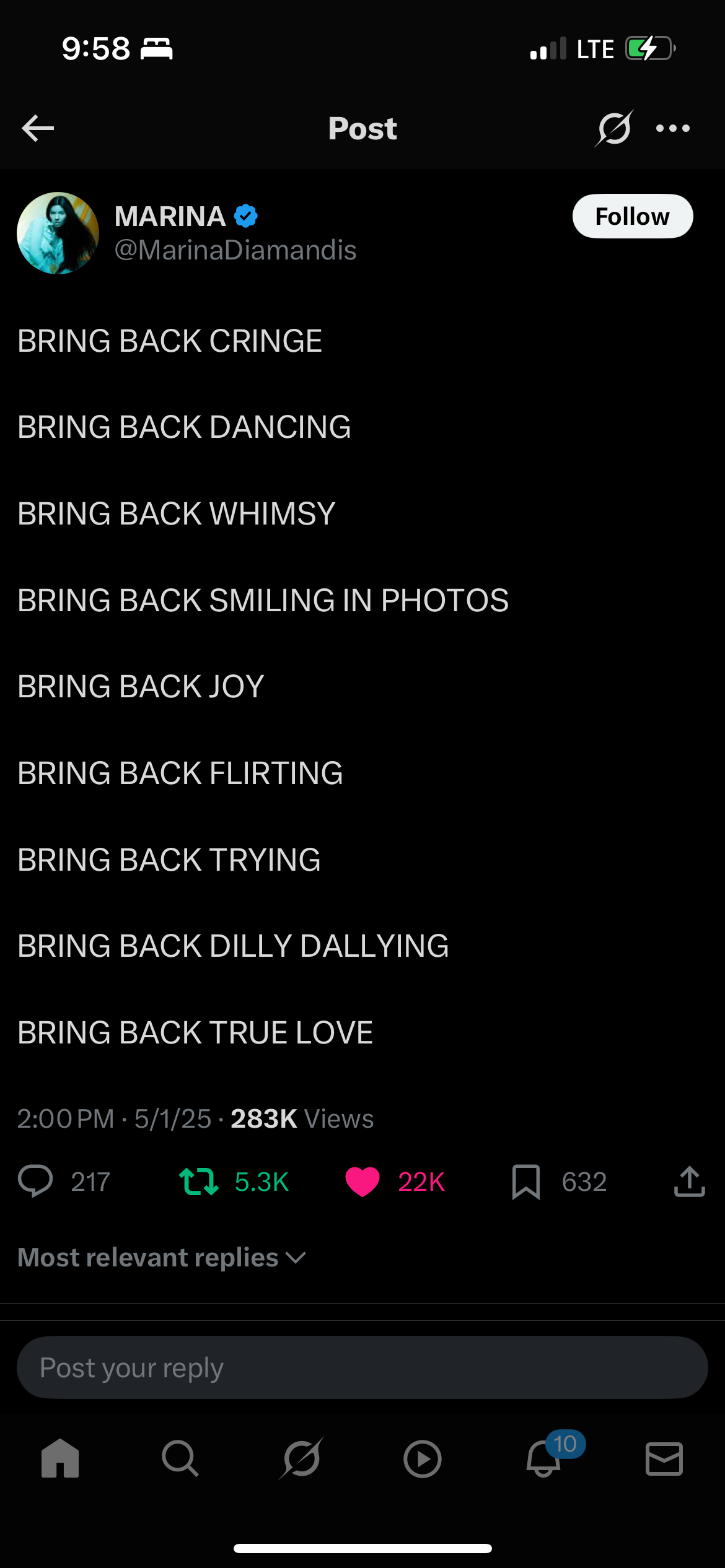
Task: Bookmark this post
Action: coord(526,1181)
